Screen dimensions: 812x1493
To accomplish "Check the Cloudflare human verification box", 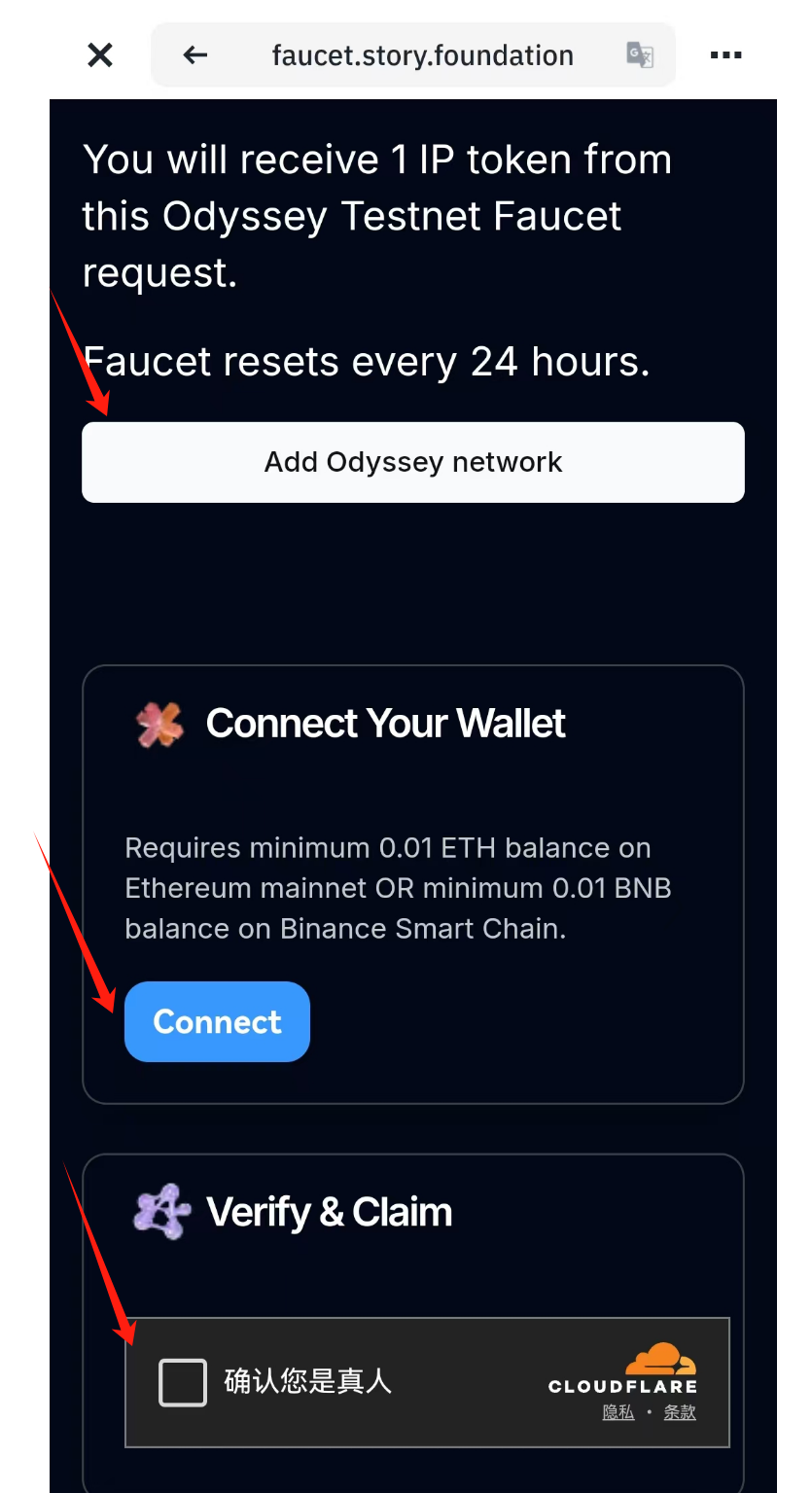I will (183, 1382).
